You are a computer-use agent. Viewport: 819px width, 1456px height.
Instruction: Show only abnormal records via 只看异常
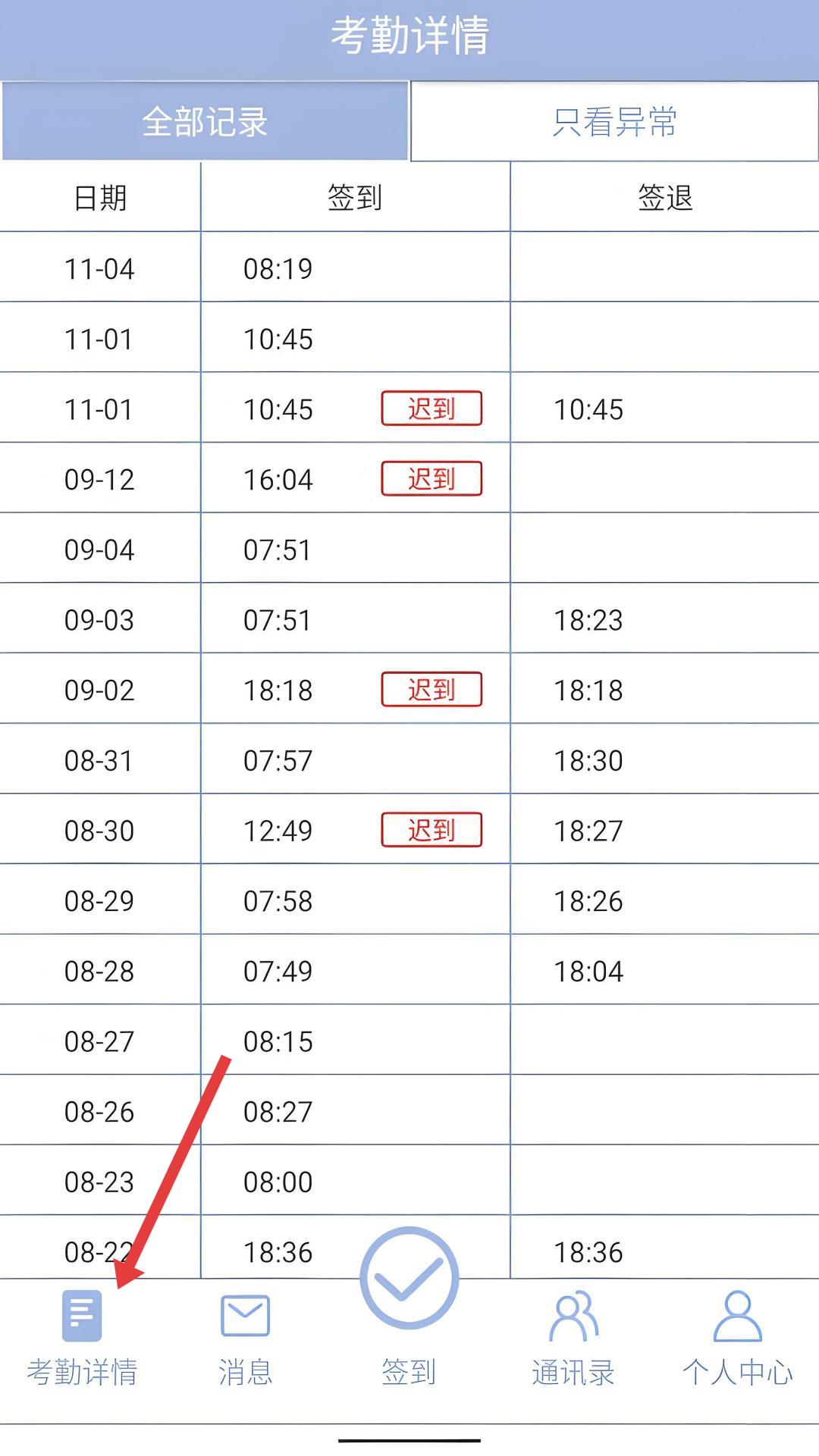(x=614, y=121)
